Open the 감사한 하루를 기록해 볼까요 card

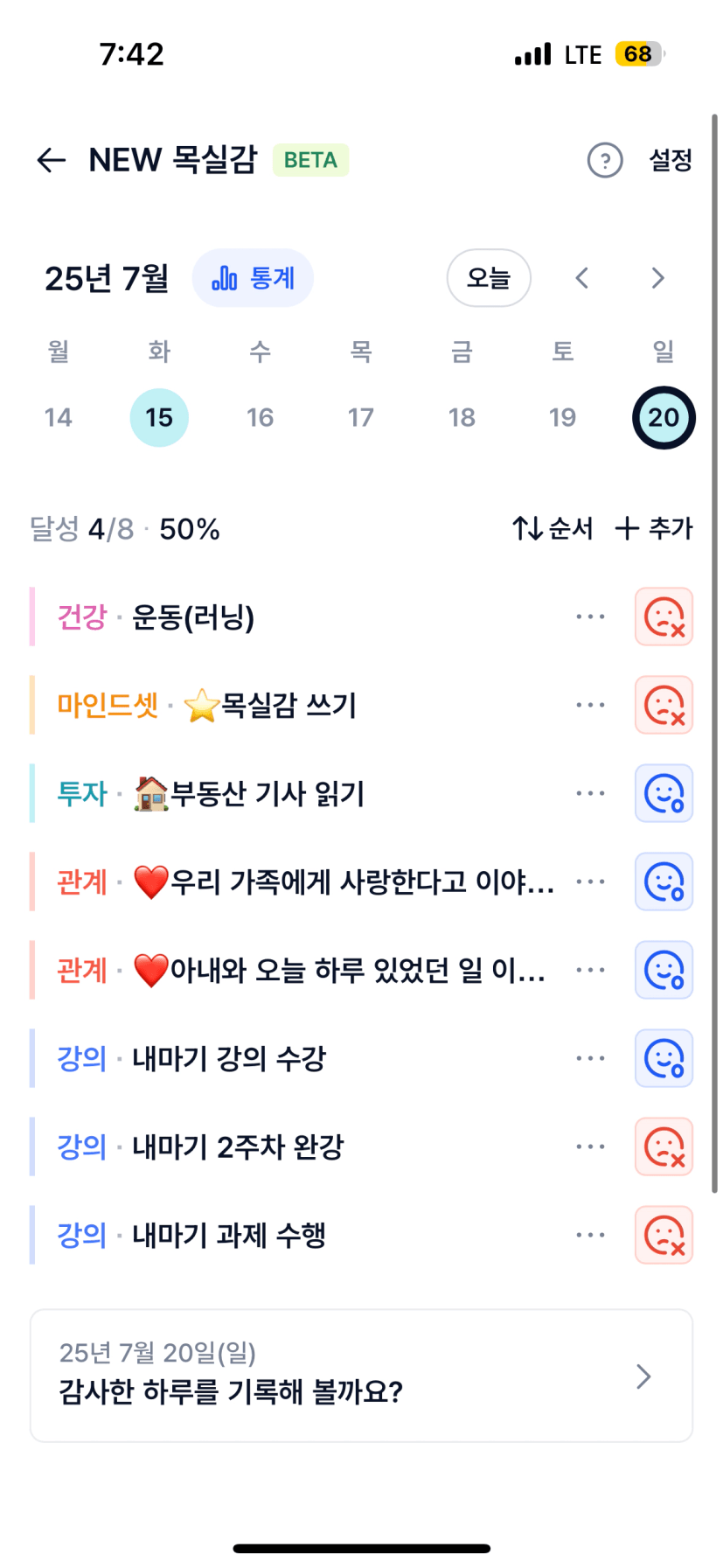361,1376
